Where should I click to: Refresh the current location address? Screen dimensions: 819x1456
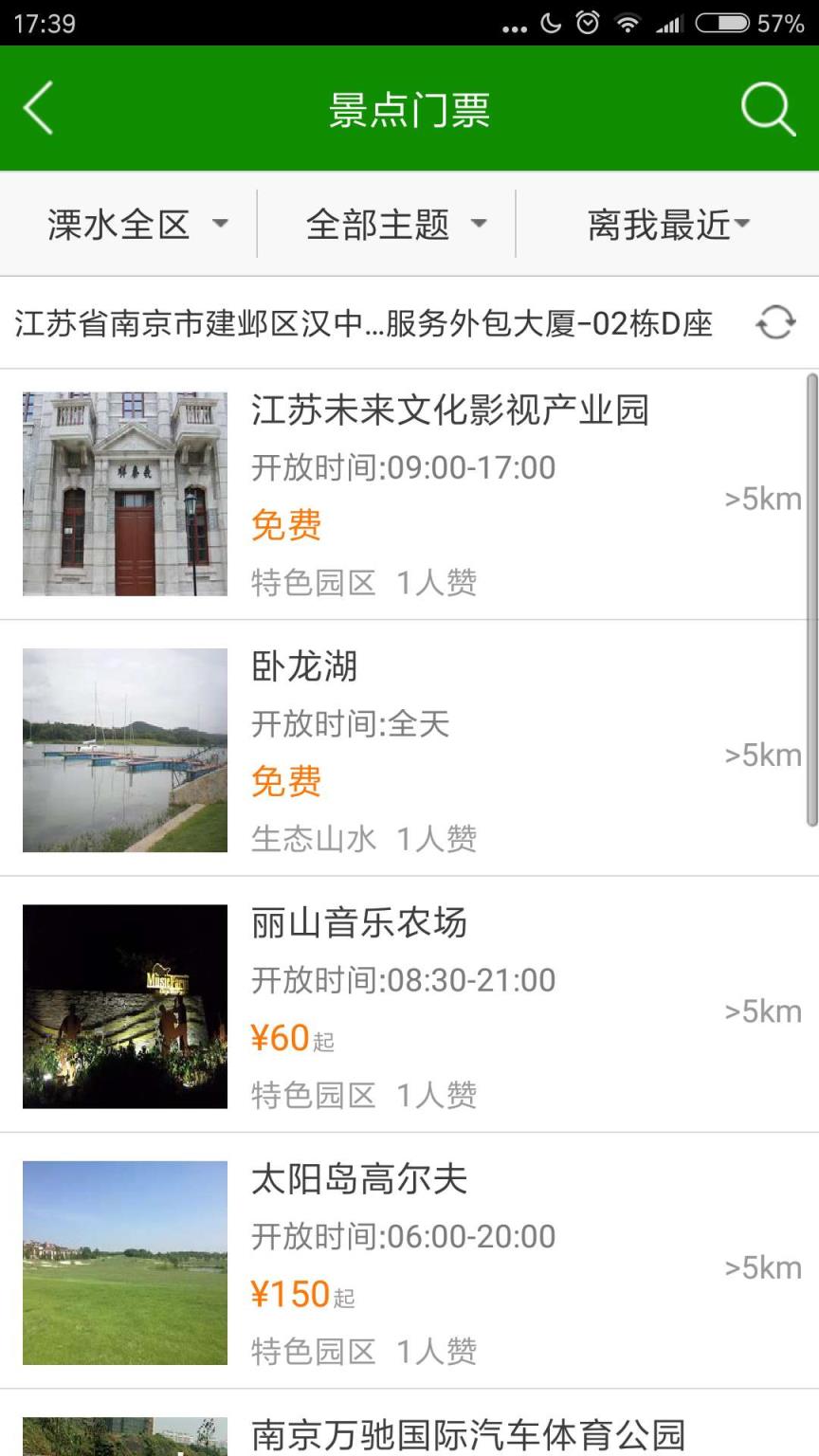(775, 322)
